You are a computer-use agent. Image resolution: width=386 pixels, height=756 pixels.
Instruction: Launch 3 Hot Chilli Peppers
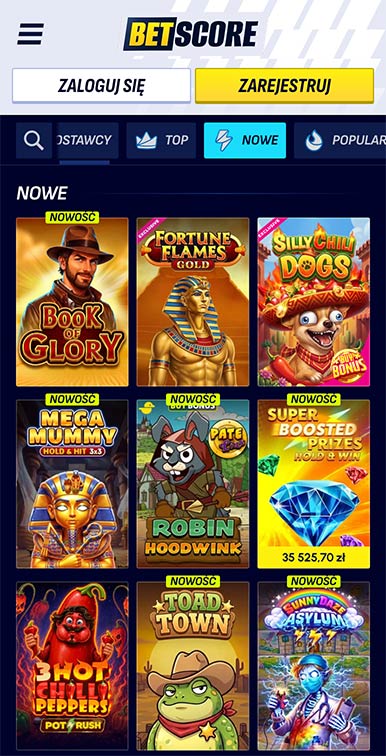72,666
